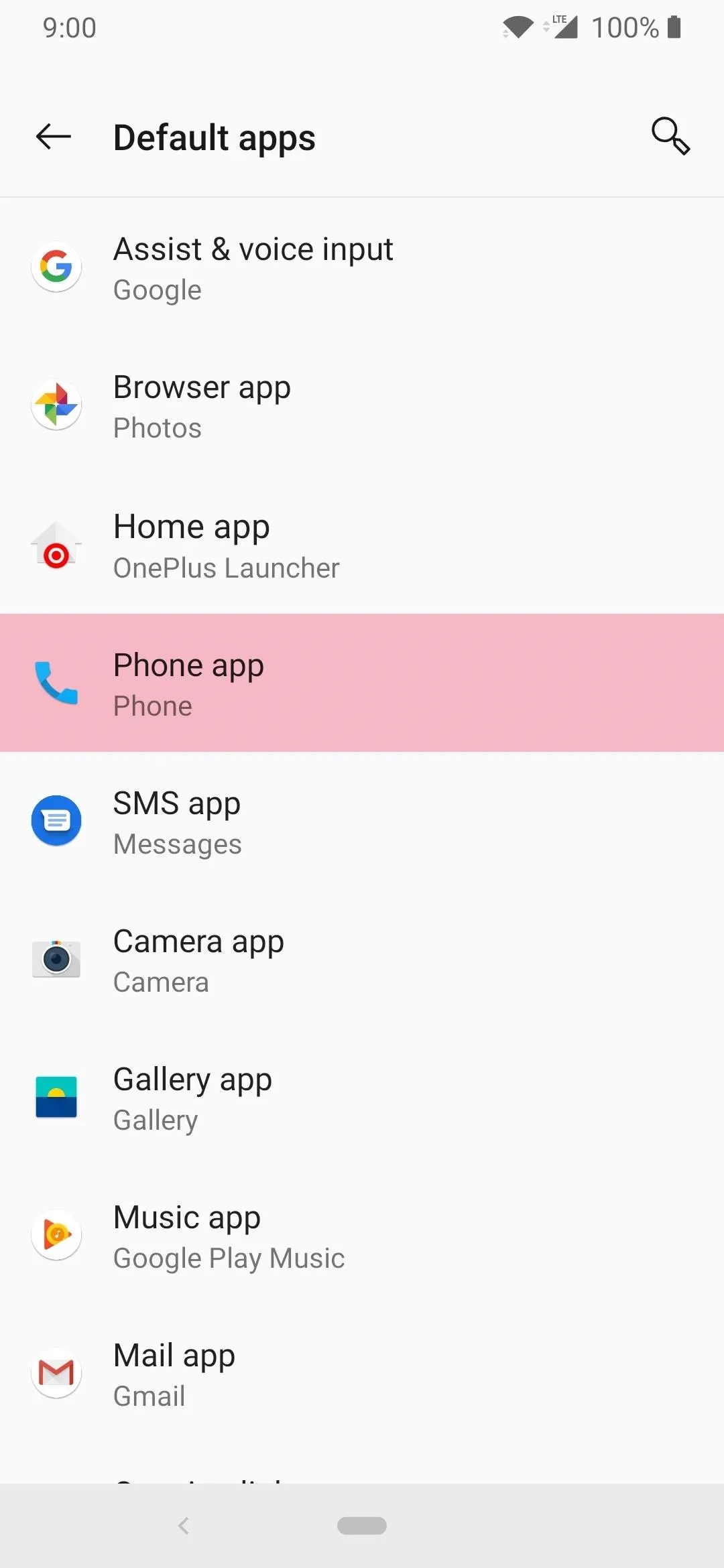Image resolution: width=724 pixels, height=1568 pixels.
Task: Open Home app setting
Action: (362, 545)
